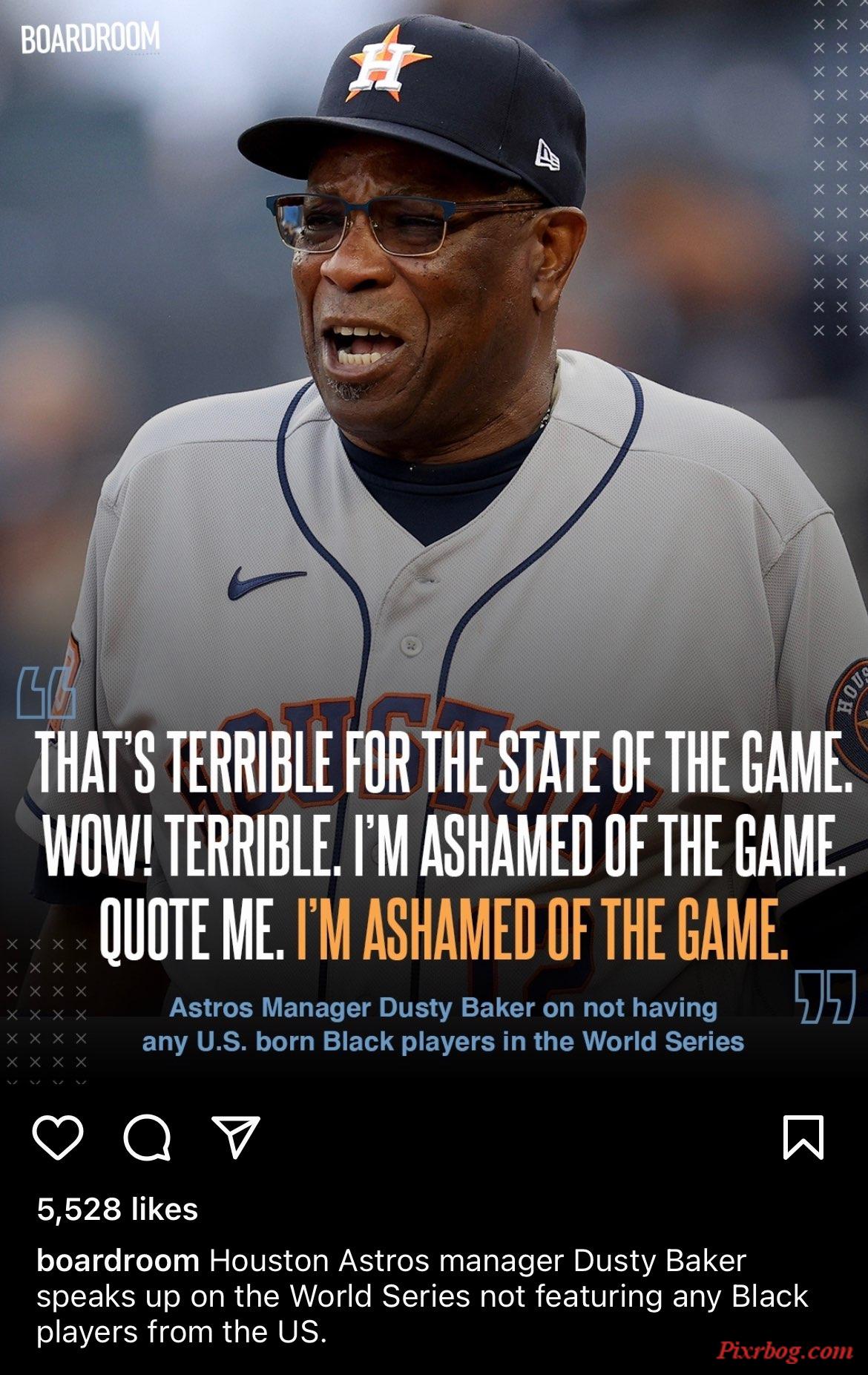Screen dimensions: 868x1375
Task: Bookmark the Dusty Baker post
Action: (803, 1137)
